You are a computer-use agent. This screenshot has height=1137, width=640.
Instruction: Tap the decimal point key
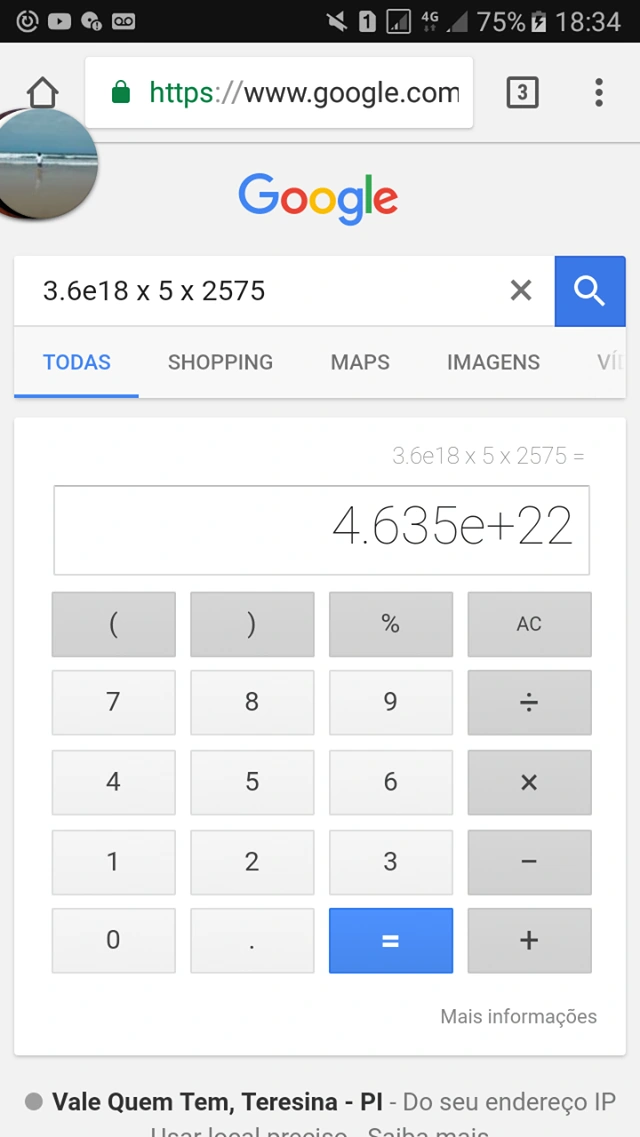coord(252,940)
